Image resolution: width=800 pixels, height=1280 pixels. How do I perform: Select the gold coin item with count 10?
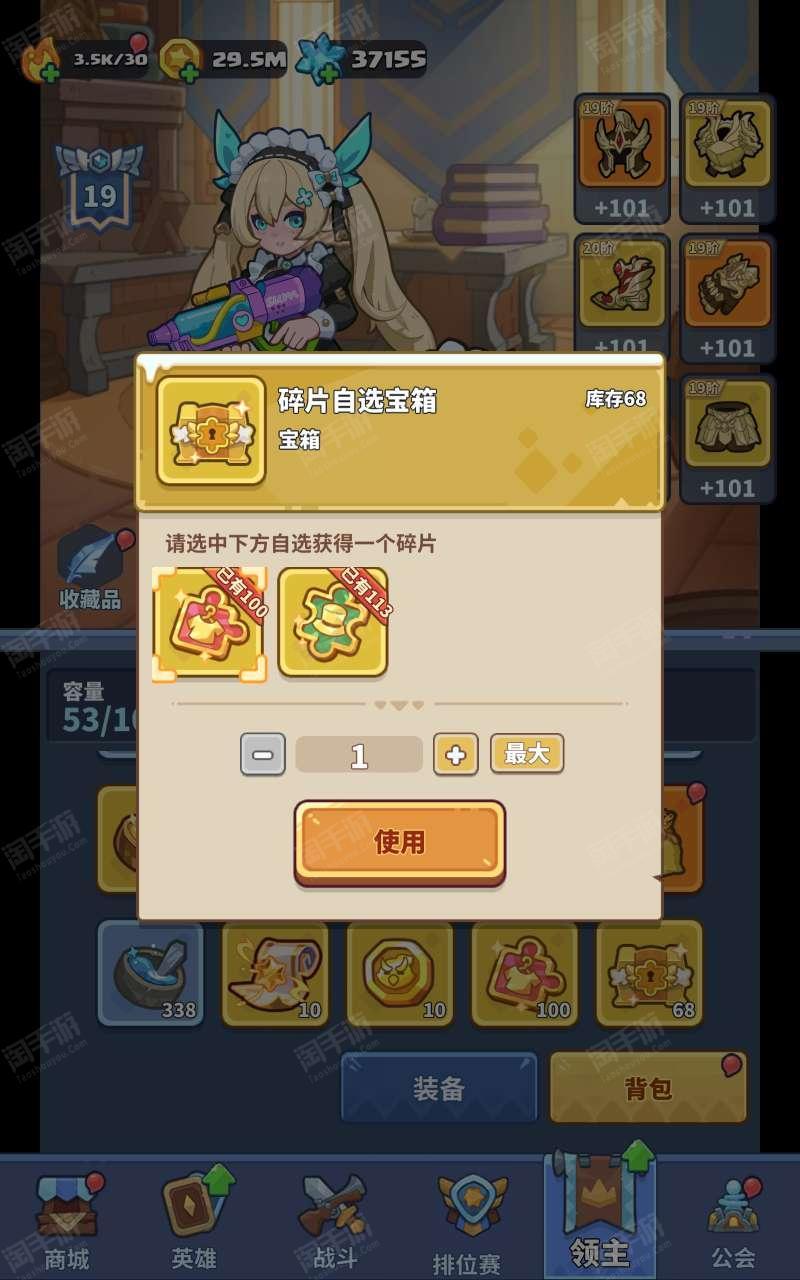[x=400, y=973]
